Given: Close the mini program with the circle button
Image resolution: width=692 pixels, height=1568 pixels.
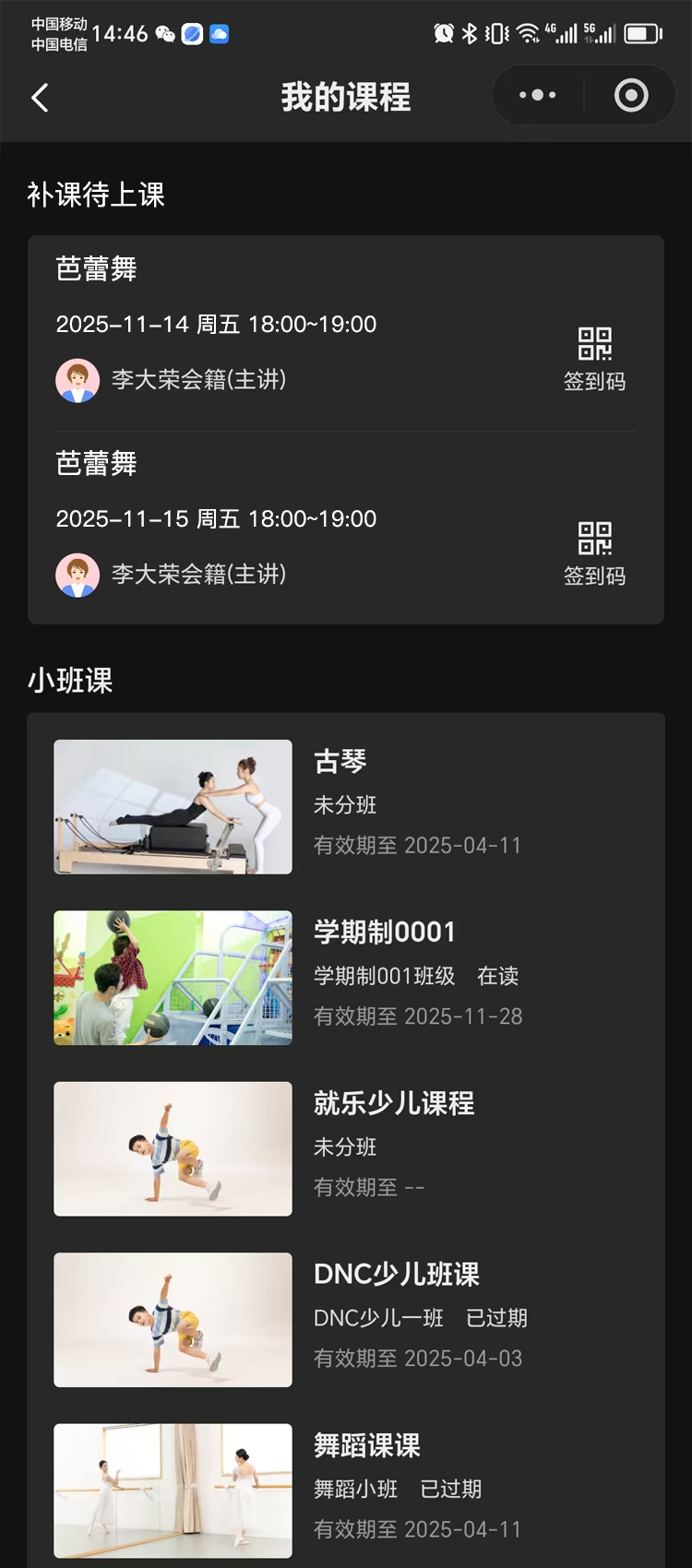Looking at the screenshot, I should [x=631, y=95].
